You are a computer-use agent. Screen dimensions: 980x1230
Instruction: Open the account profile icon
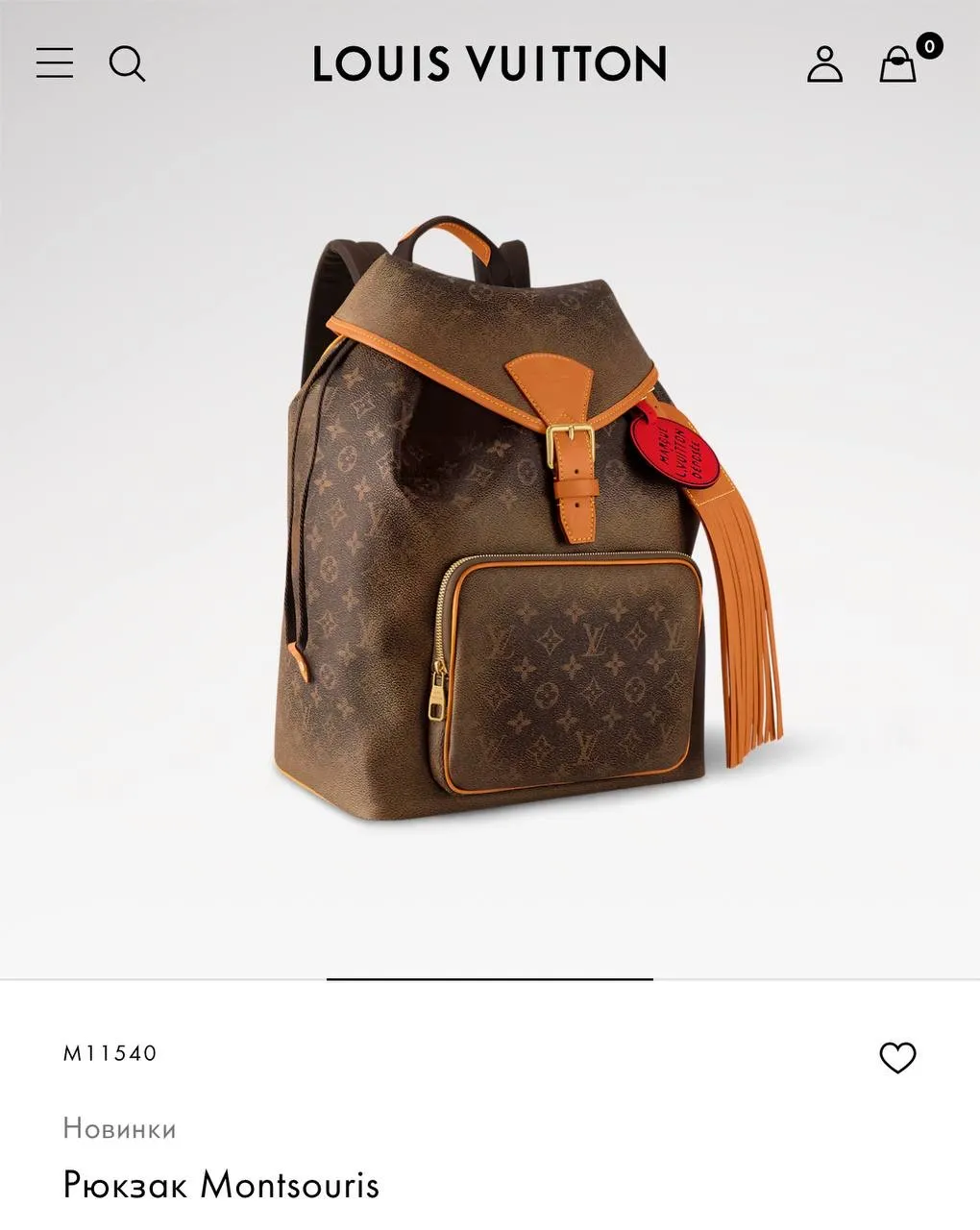pyautogui.click(x=824, y=64)
